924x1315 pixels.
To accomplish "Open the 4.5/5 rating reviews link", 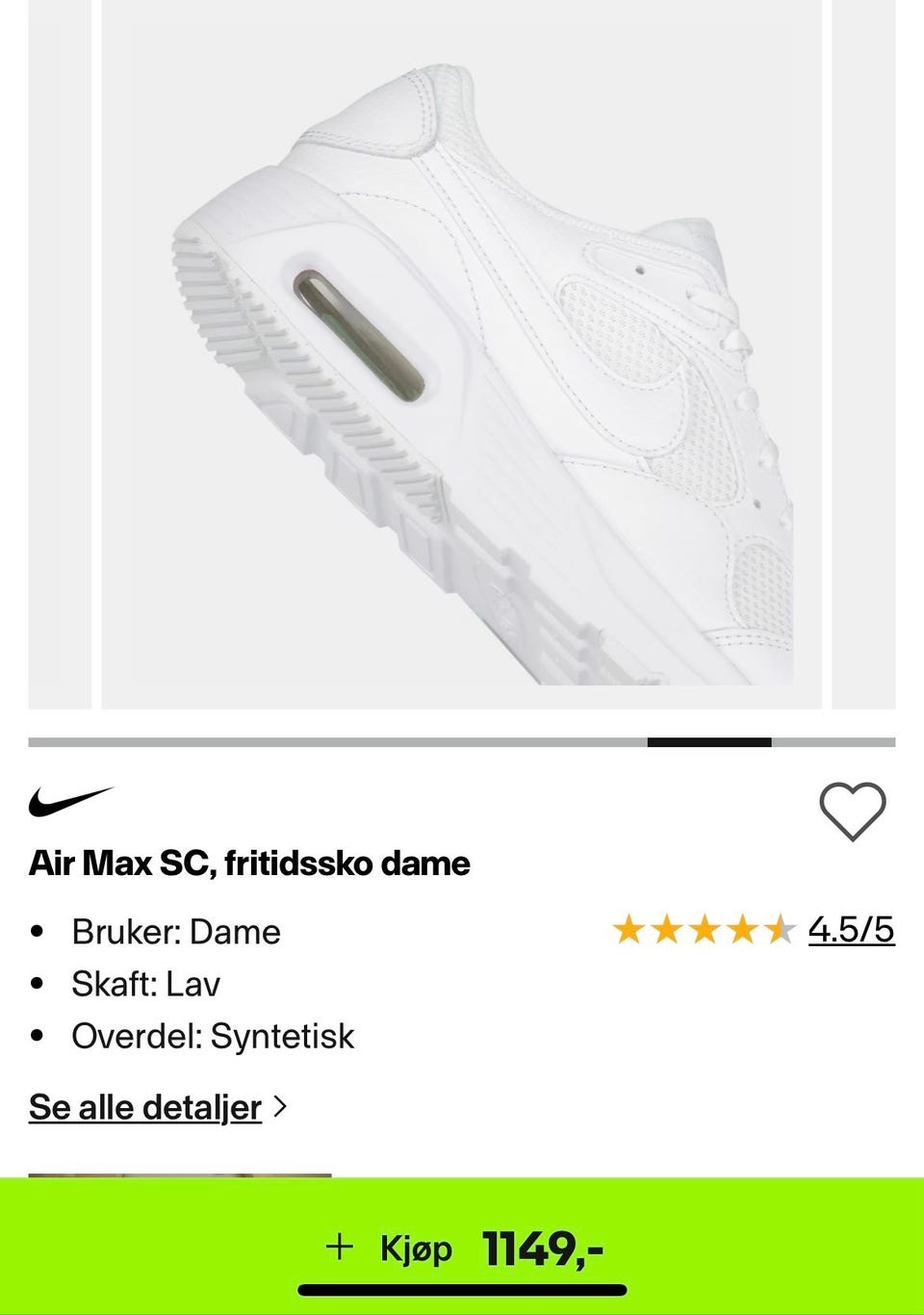I will pyautogui.click(x=851, y=930).
